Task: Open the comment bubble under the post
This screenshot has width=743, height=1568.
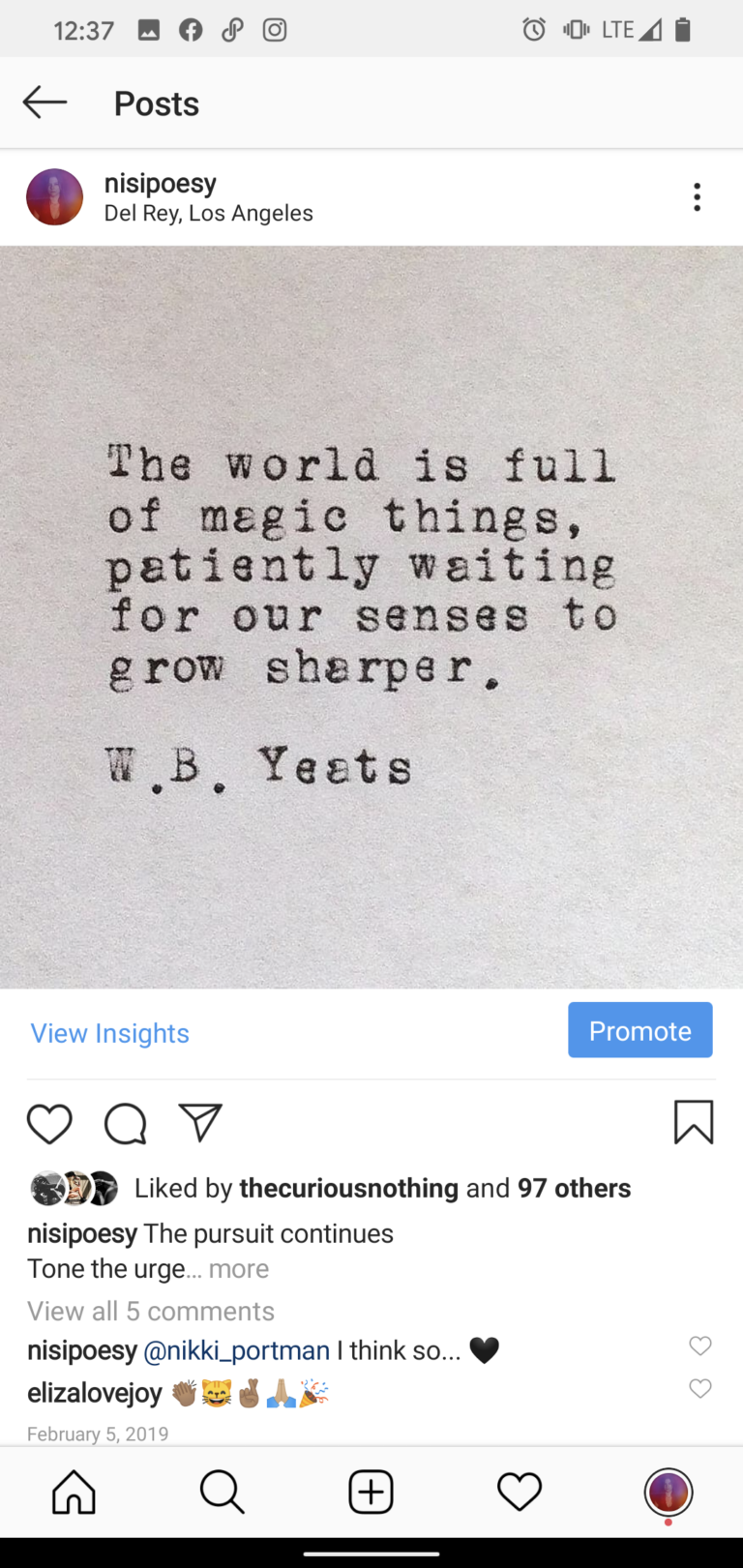Action: [x=125, y=1123]
